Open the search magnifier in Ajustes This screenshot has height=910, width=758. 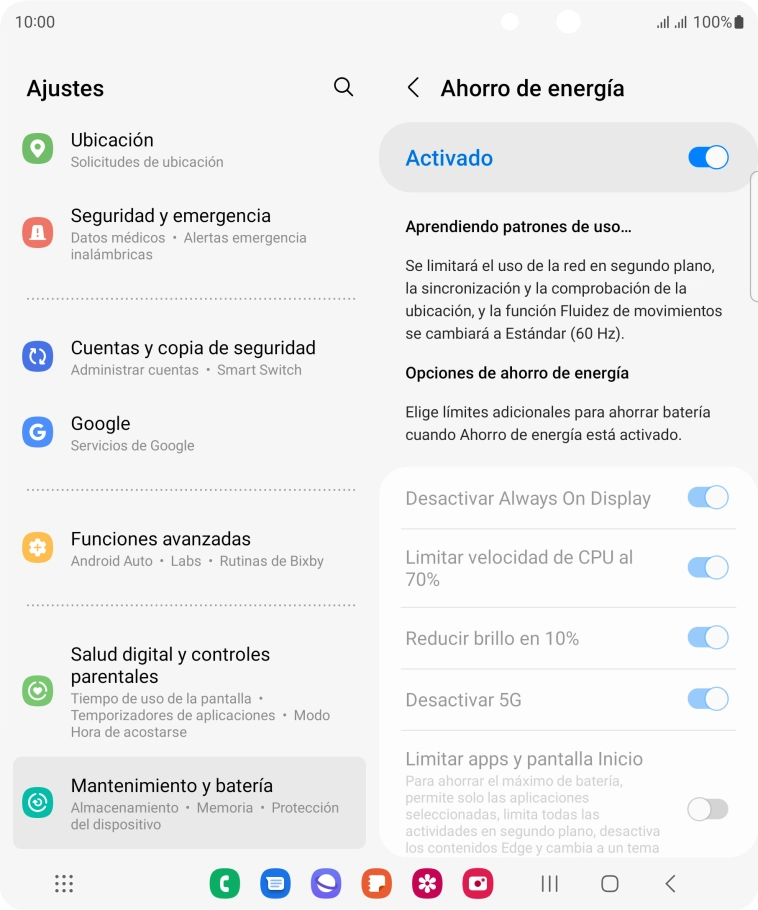pos(343,87)
